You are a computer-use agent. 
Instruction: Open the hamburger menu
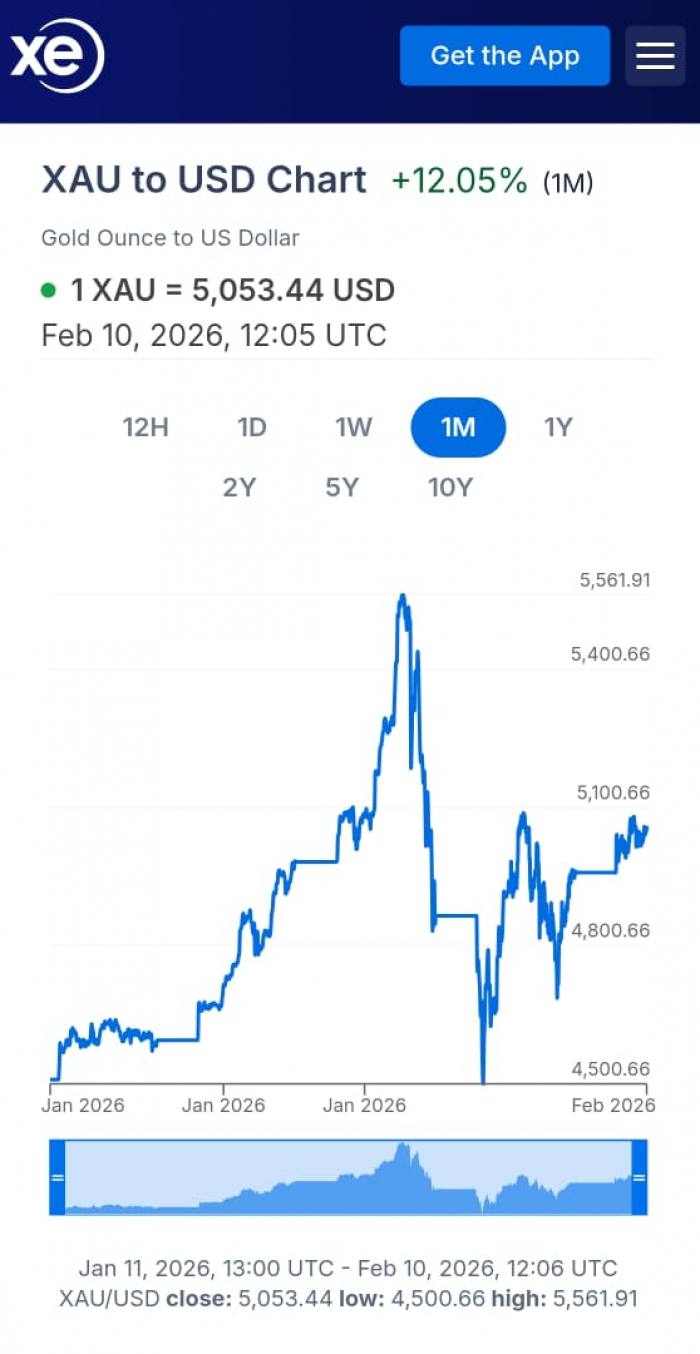[655, 56]
